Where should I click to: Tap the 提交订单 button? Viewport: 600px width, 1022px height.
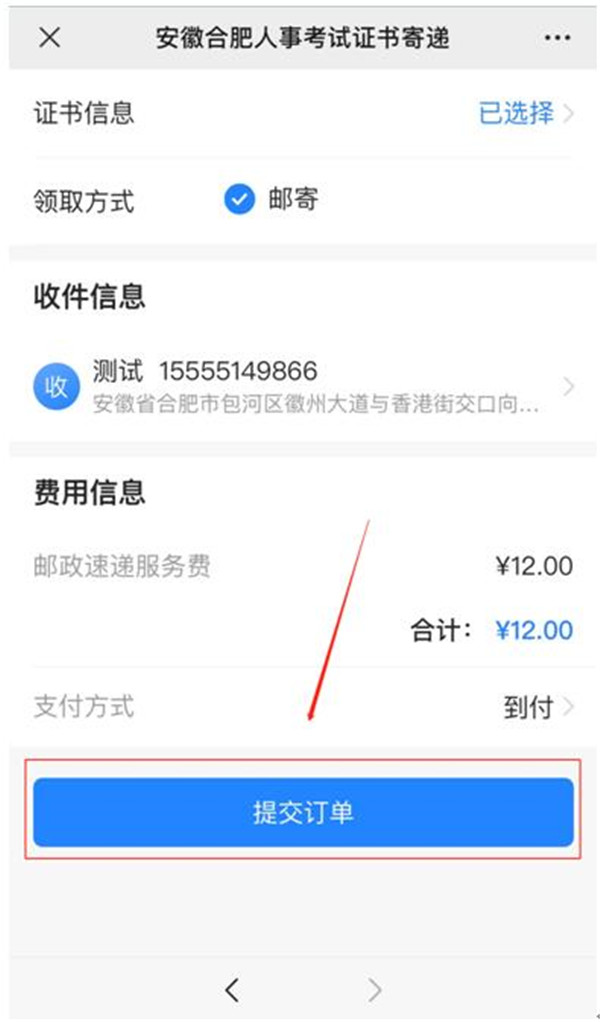click(303, 812)
